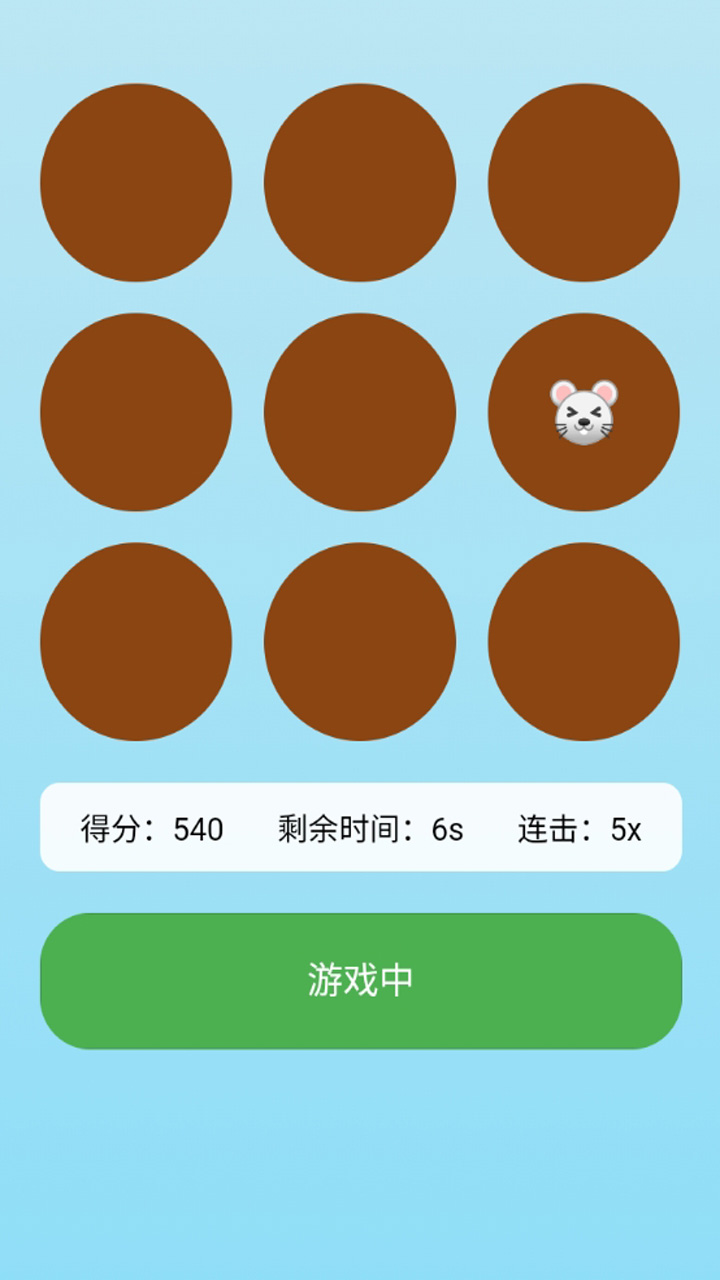
Task: Whack the mouse popping out of the hole
Action: (584, 412)
